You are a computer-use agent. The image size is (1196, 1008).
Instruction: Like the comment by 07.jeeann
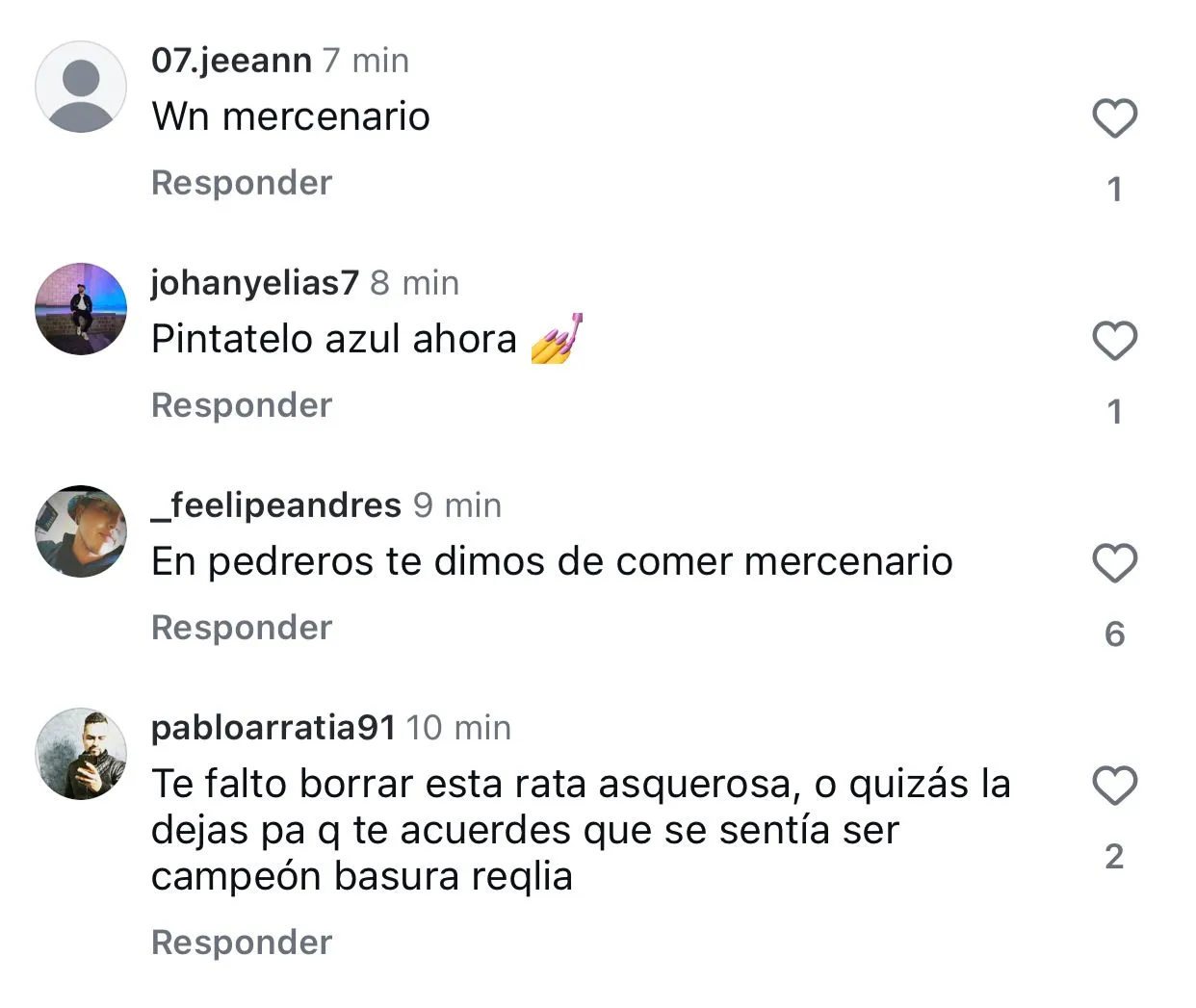(x=1114, y=118)
